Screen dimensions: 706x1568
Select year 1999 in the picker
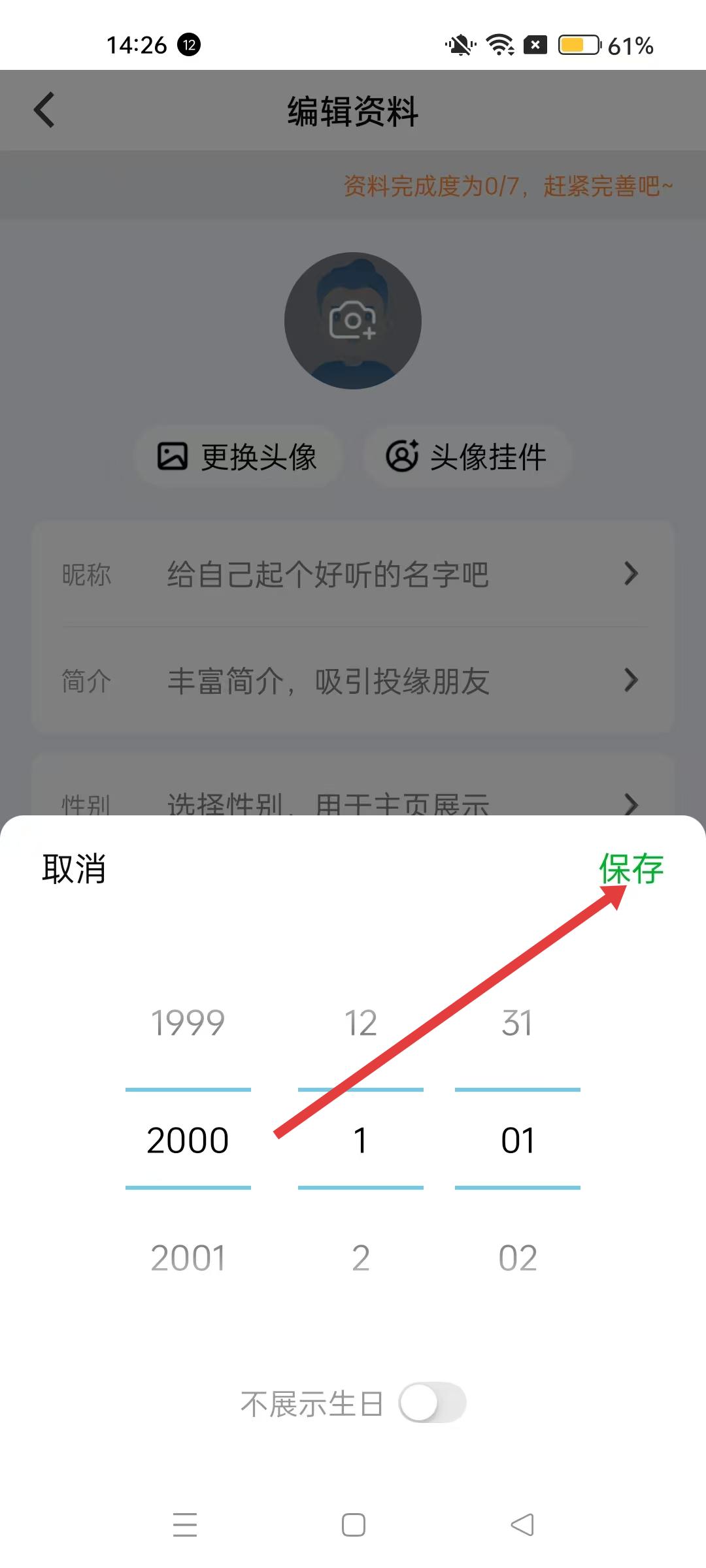[188, 1022]
